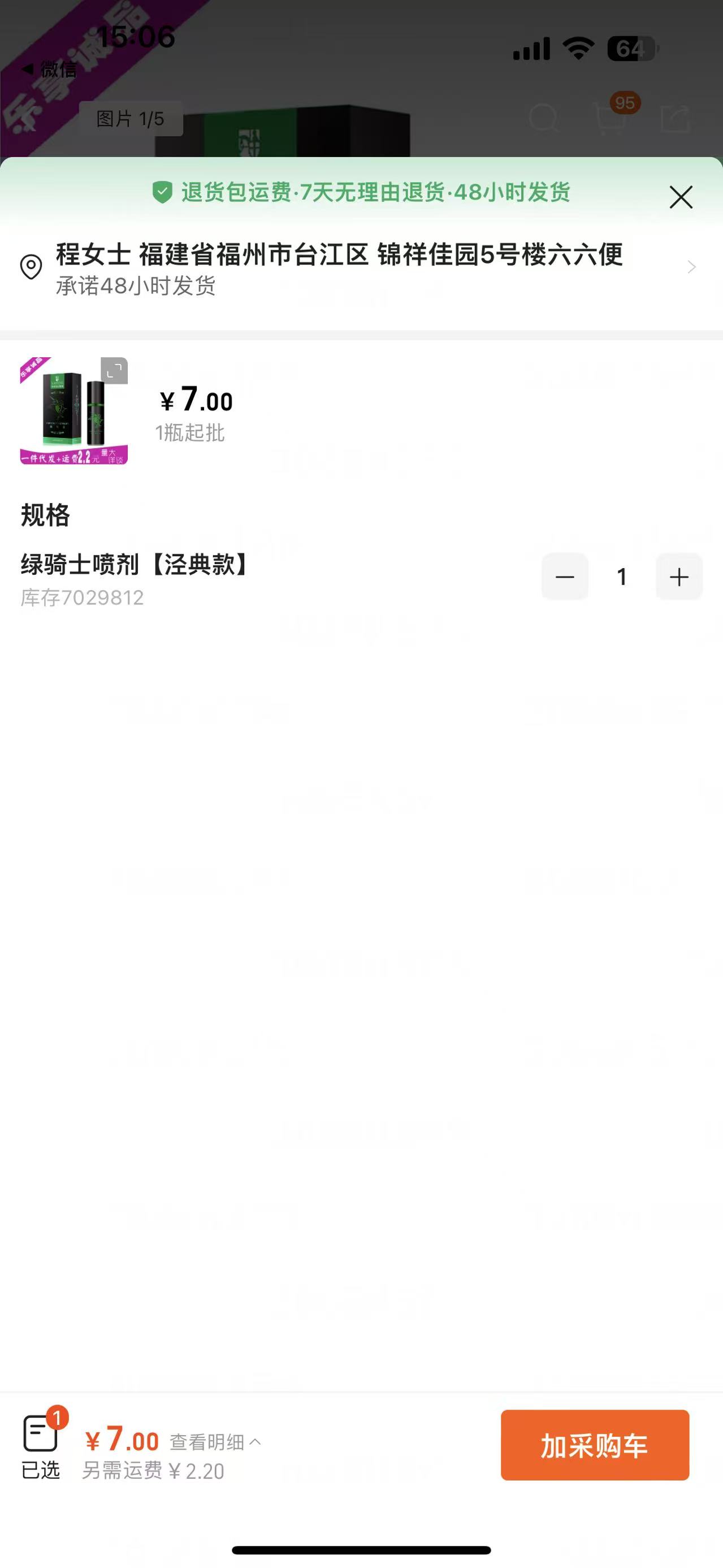Decrease 绿骑士喷剂 quantity by one
723x1568 pixels.
(565, 577)
